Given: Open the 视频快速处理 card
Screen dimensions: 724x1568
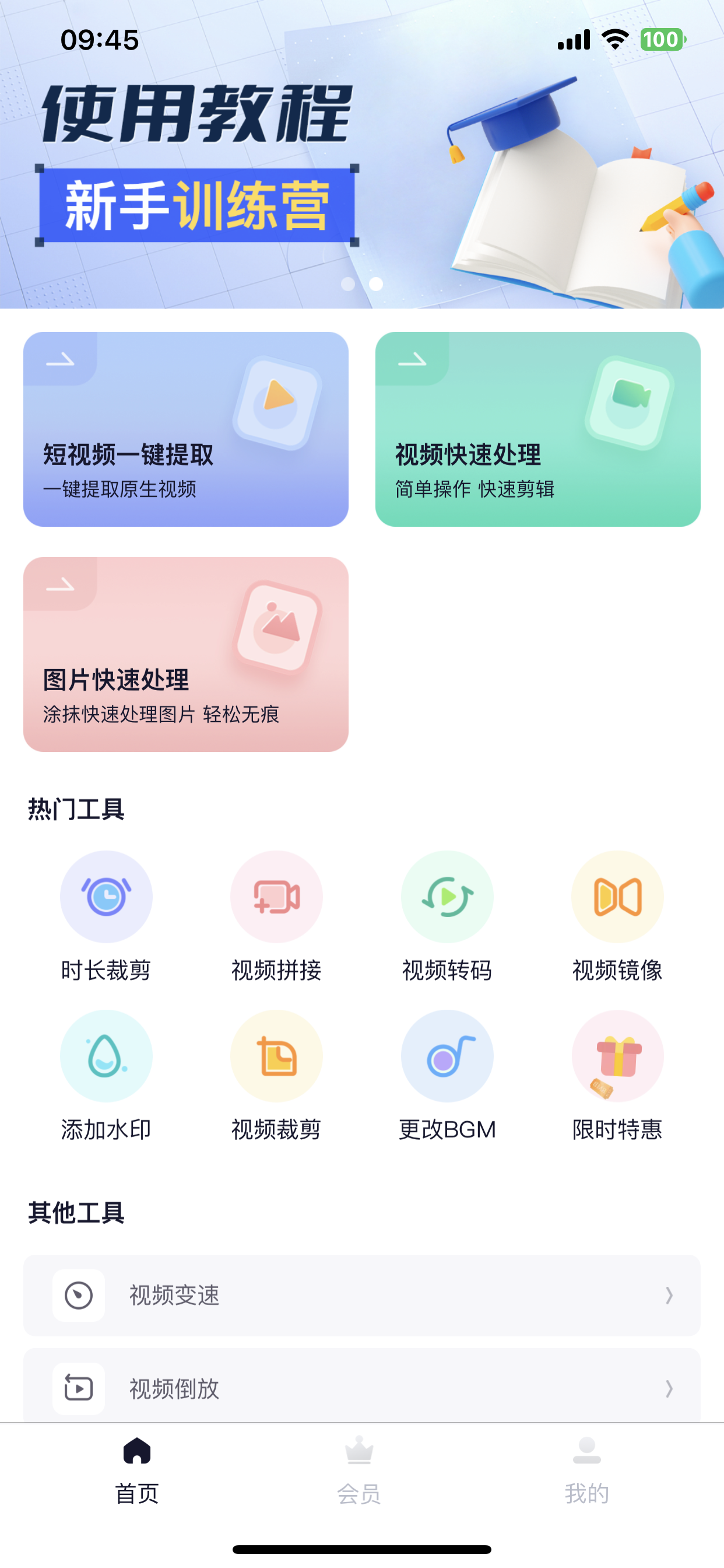Looking at the screenshot, I should point(538,429).
